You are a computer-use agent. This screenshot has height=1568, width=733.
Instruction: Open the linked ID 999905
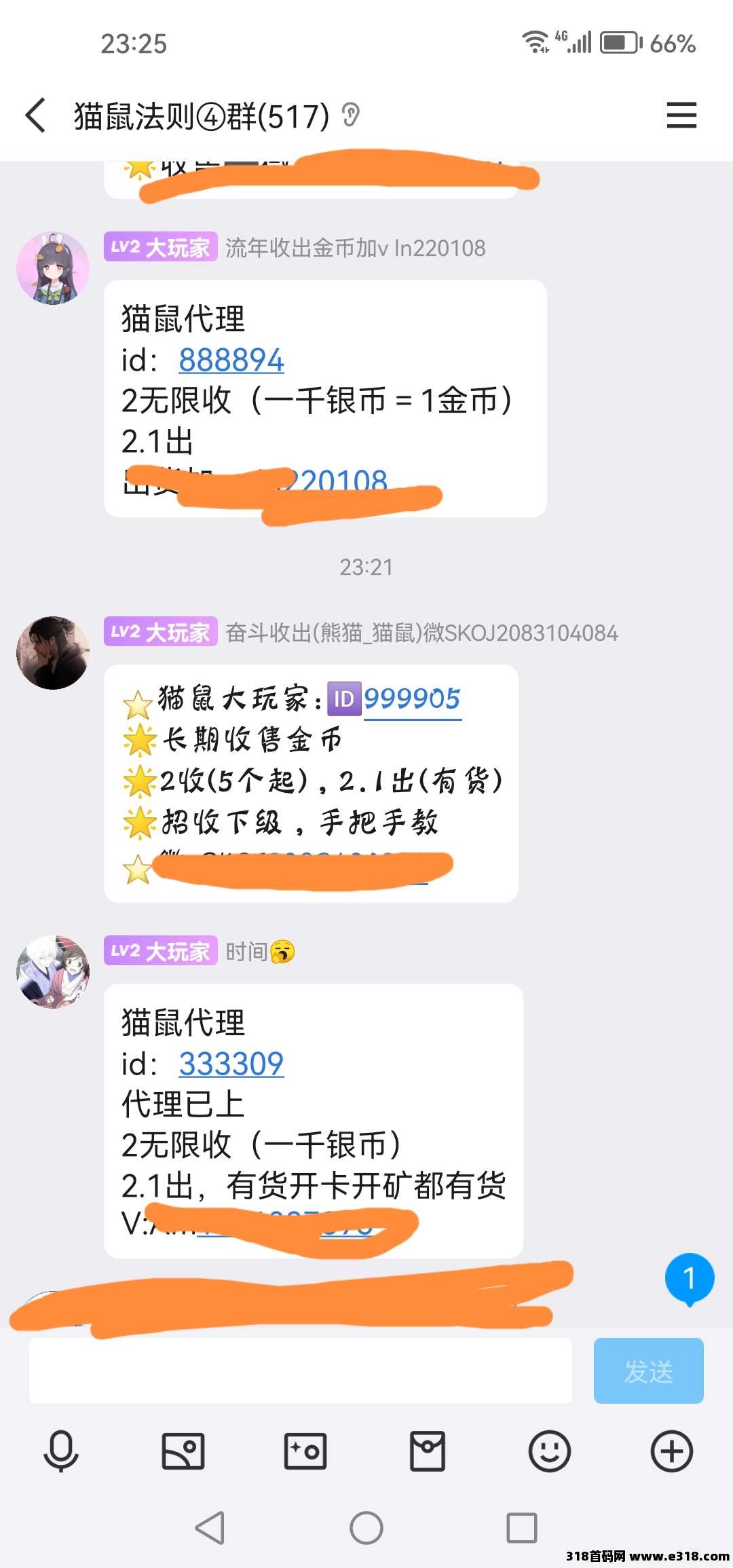pos(412,698)
